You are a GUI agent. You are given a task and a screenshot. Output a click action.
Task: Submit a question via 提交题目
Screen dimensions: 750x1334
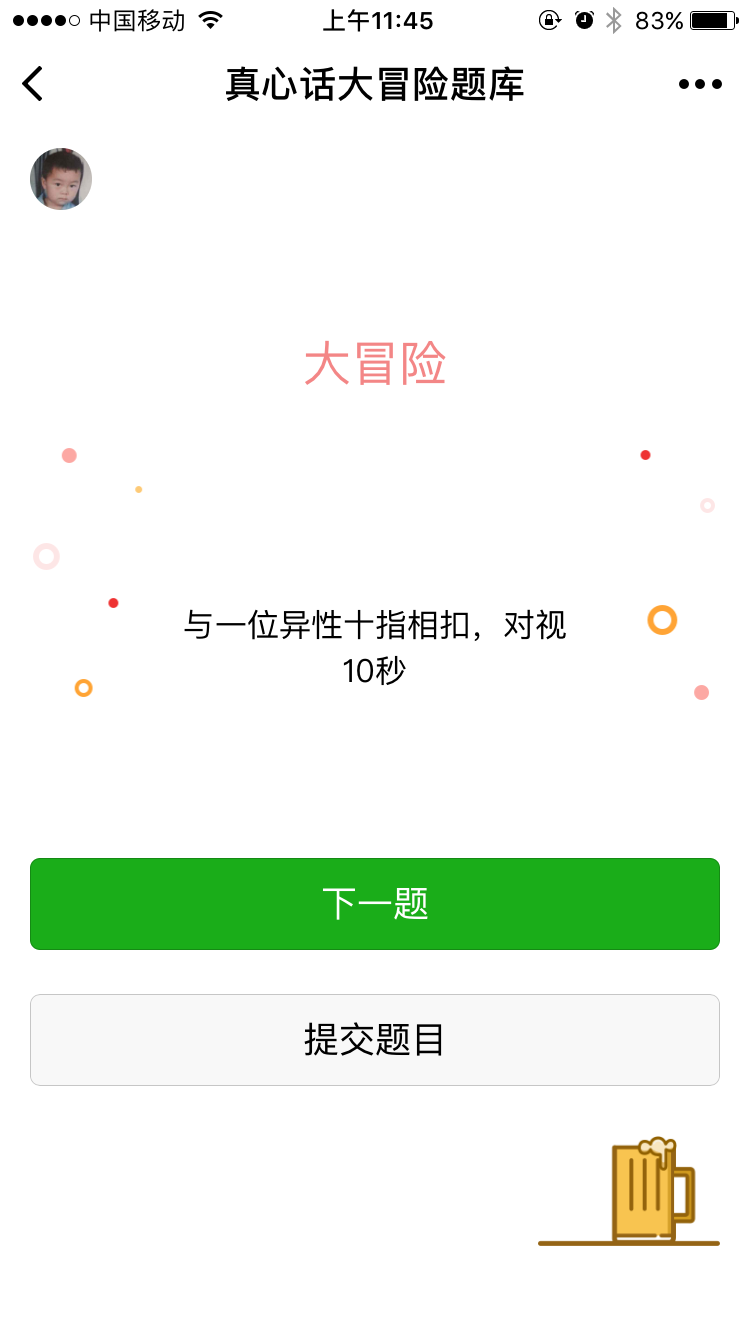pyautogui.click(x=375, y=1040)
